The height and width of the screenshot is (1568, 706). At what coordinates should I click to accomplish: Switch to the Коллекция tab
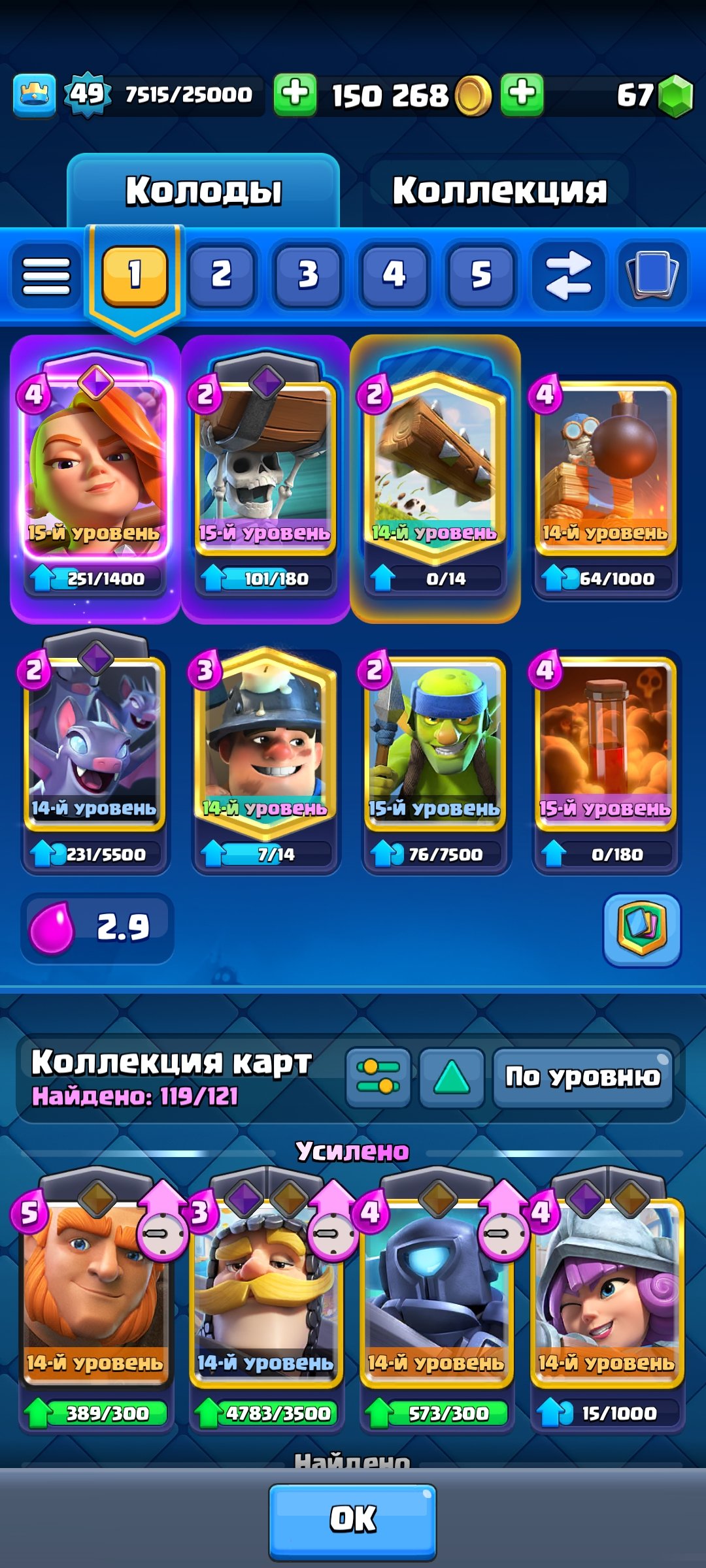pyautogui.click(x=499, y=190)
